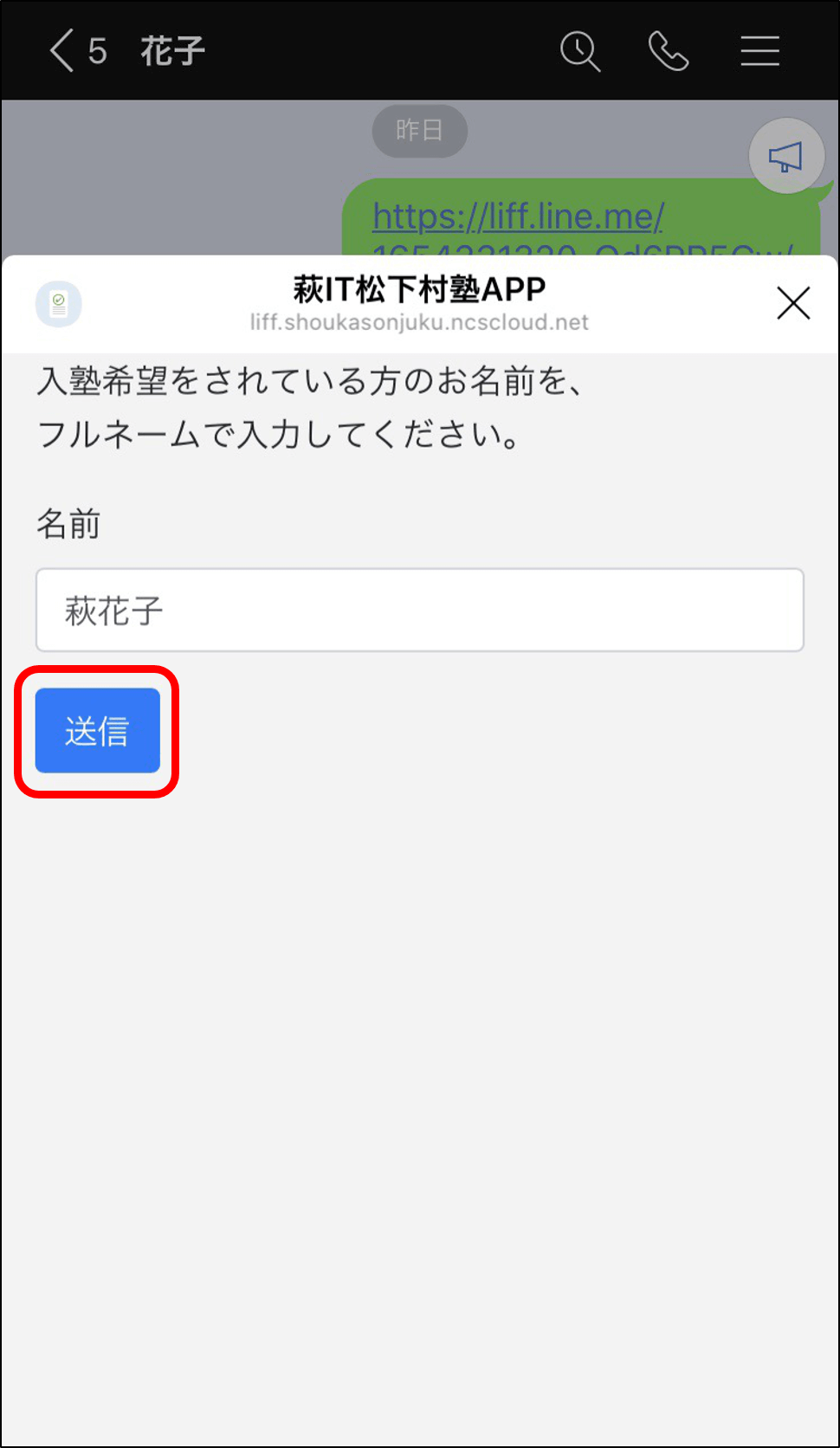Search within the chat
This screenshot has width=840, height=1448.
[x=580, y=51]
